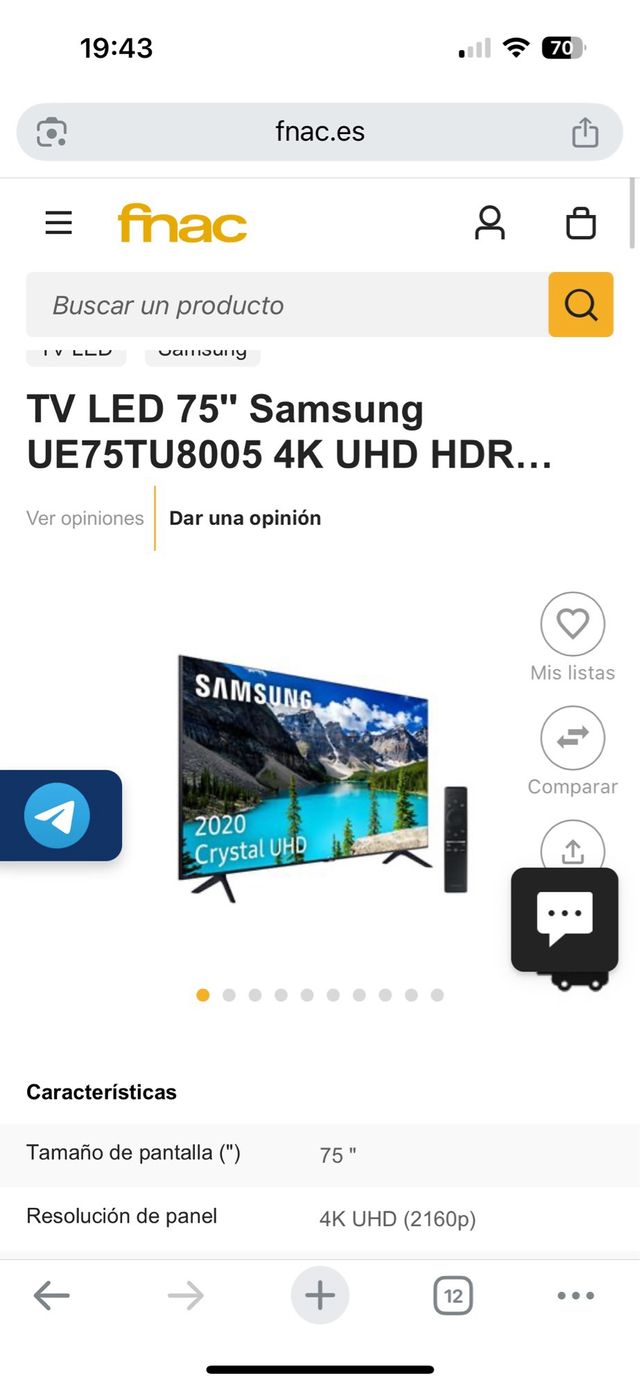
Task: Open the hamburger menu
Action: click(x=59, y=223)
